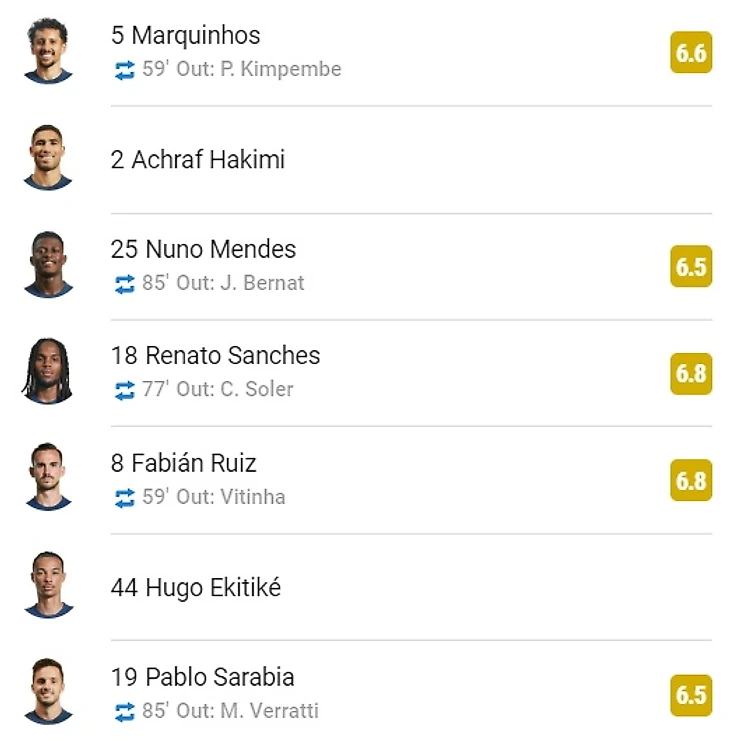The width and height of the screenshot is (730, 741).
Task: Open Renato Sanches player stats
Action: pos(215,356)
